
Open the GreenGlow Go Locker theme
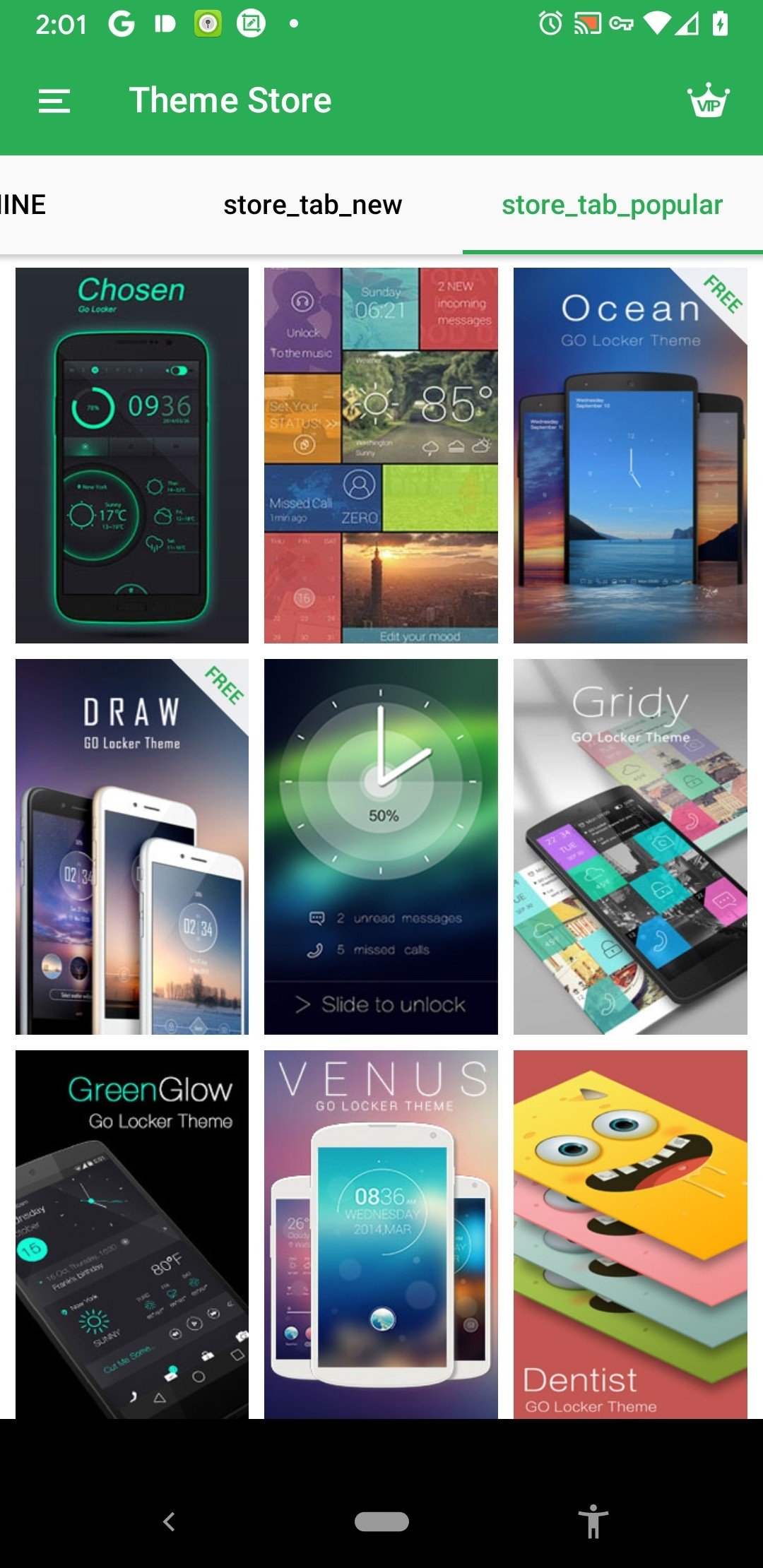[132, 1235]
